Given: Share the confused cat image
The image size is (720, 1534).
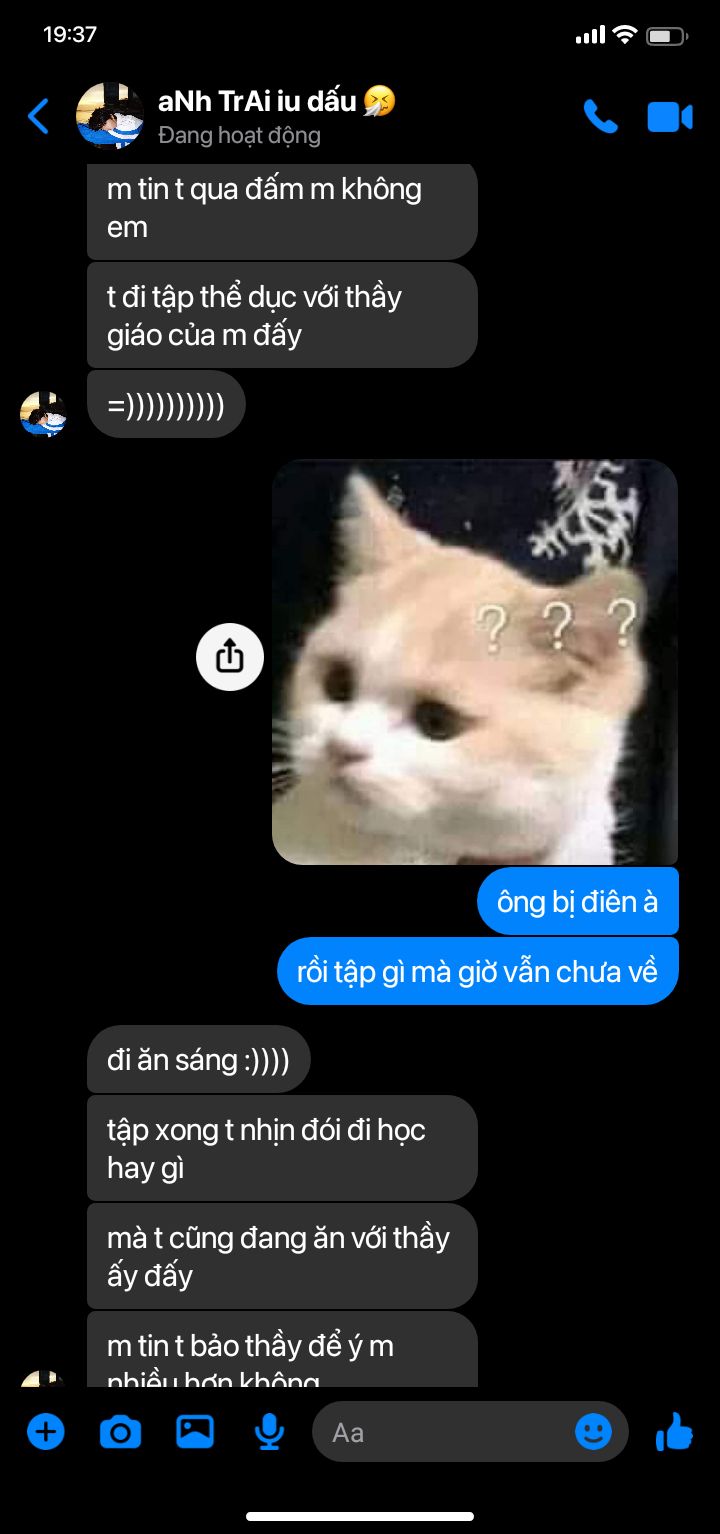Looking at the screenshot, I should coord(230,657).
